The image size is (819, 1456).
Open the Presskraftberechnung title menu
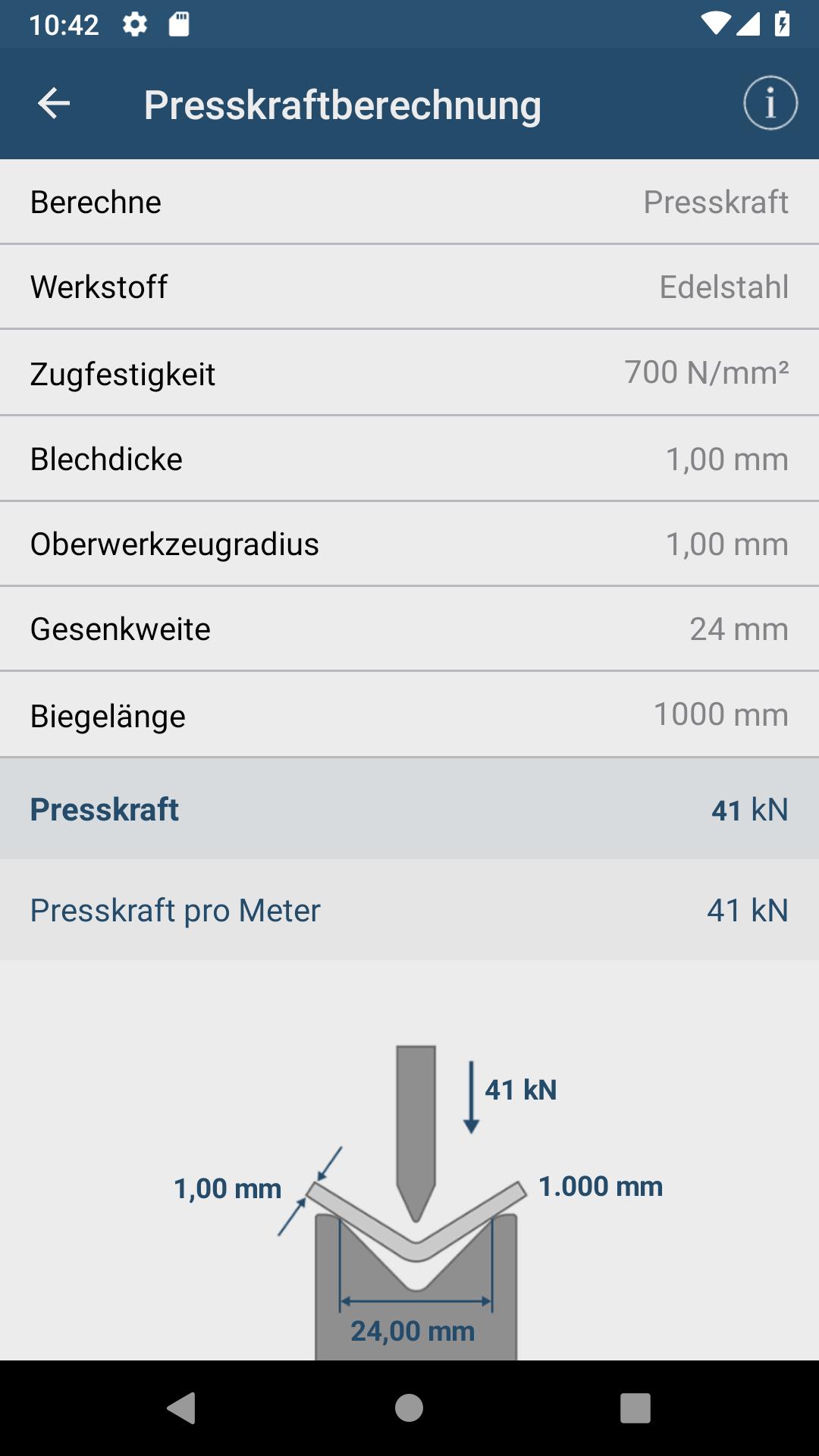tap(344, 104)
